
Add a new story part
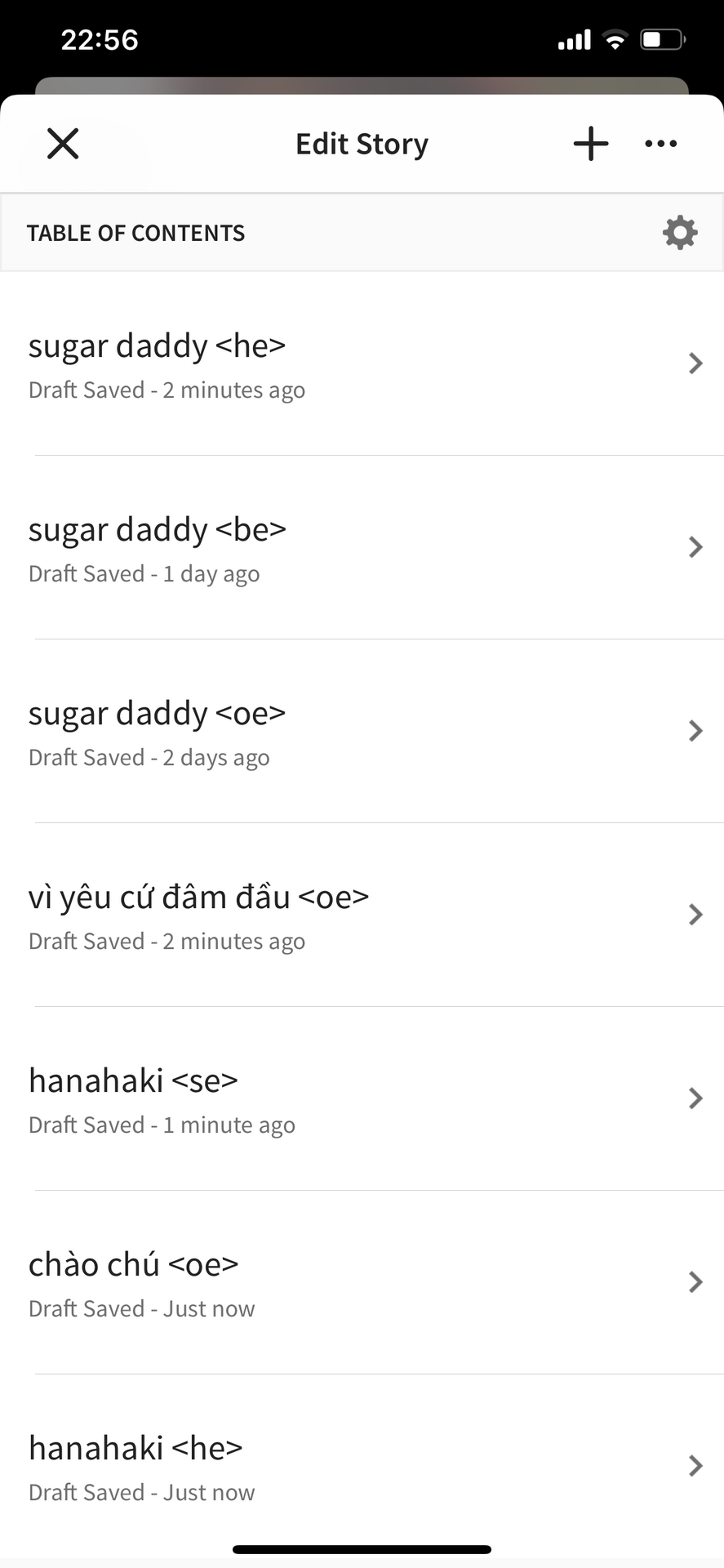pyautogui.click(x=591, y=144)
